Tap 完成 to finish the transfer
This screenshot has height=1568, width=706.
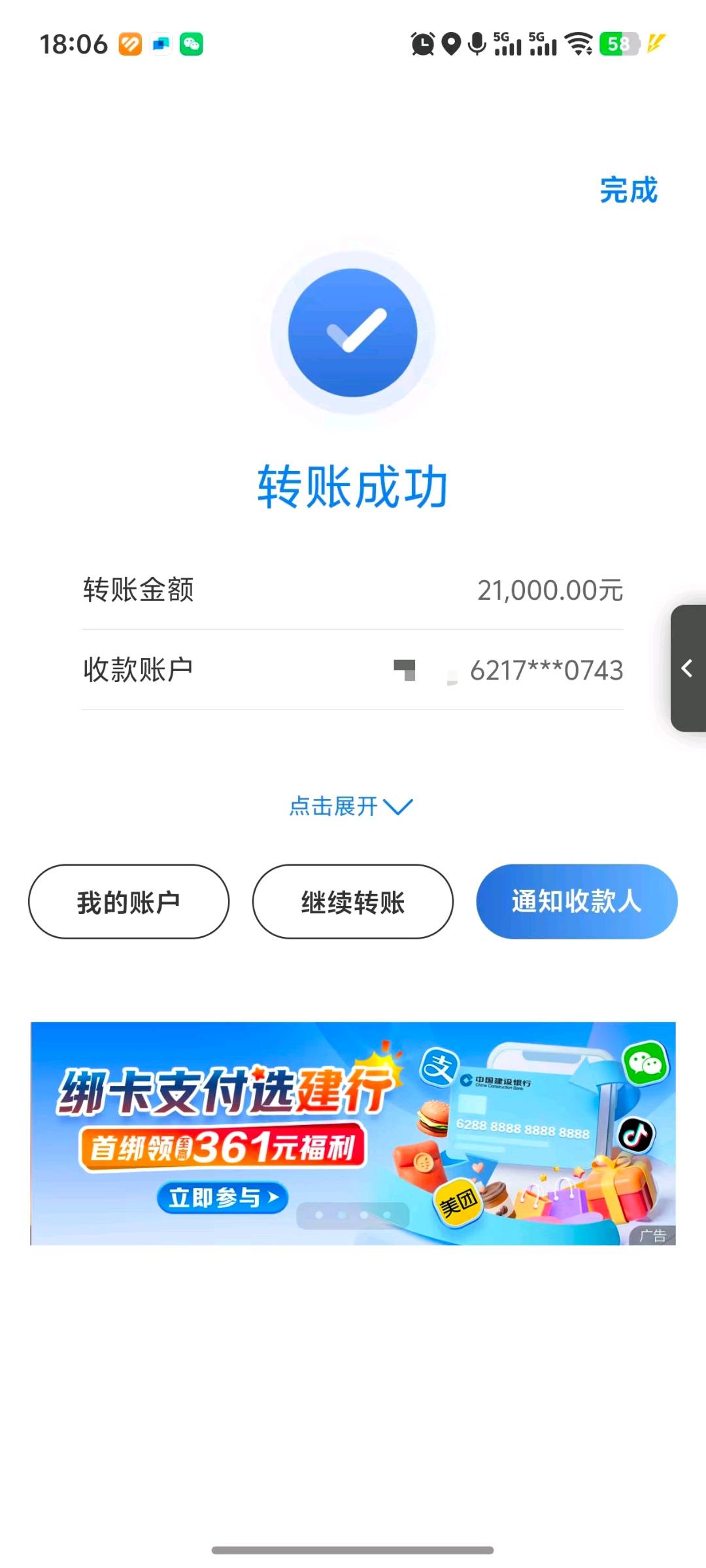point(628,190)
